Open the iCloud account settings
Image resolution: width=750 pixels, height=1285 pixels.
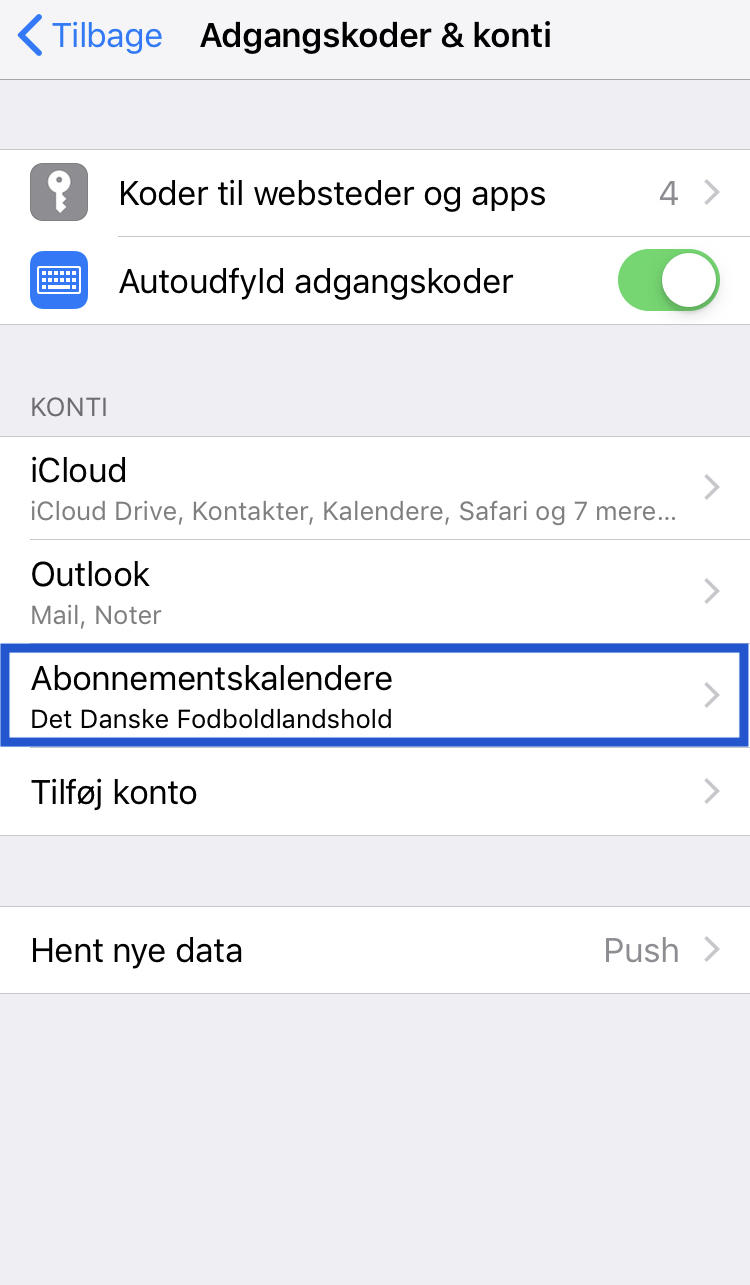point(375,488)
